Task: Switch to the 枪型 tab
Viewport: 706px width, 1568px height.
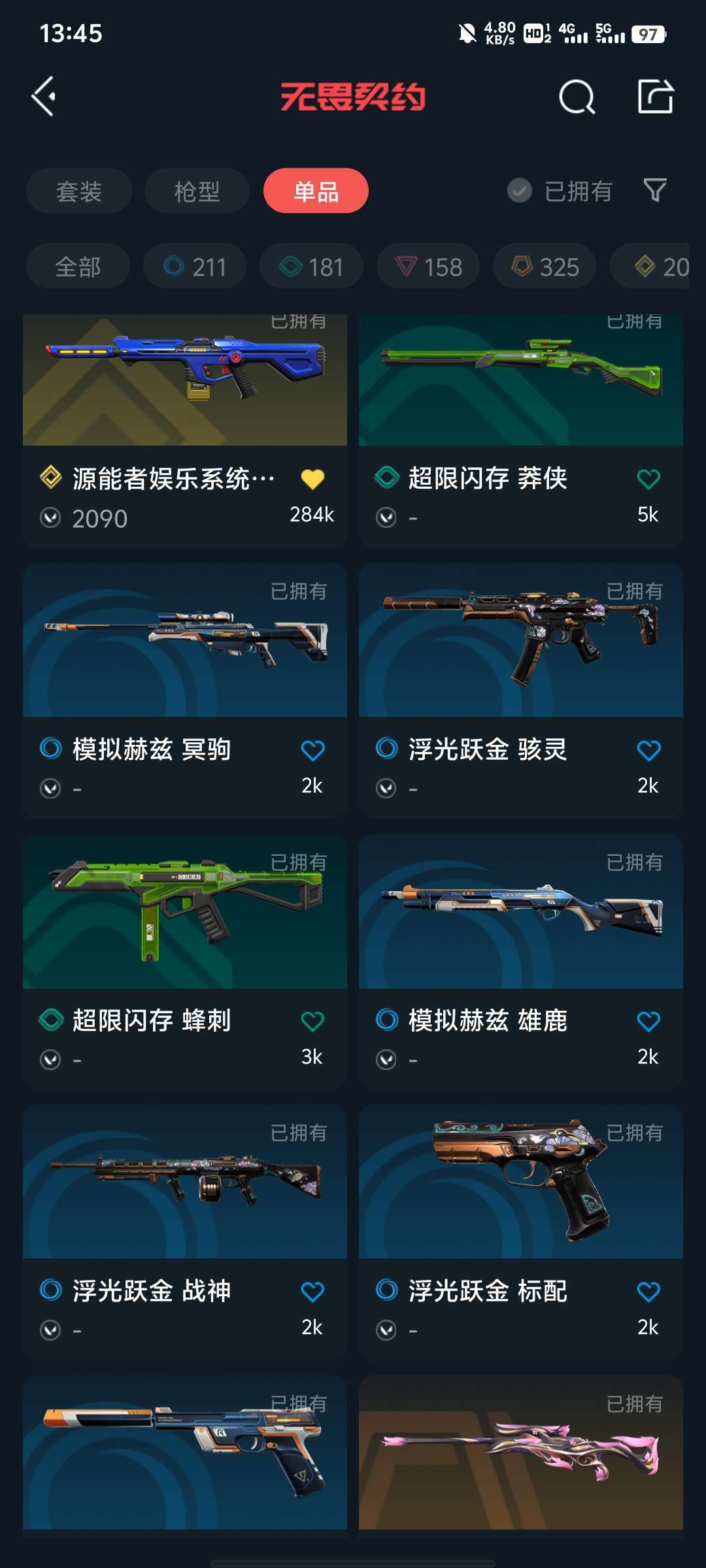Action: point(197,191)
